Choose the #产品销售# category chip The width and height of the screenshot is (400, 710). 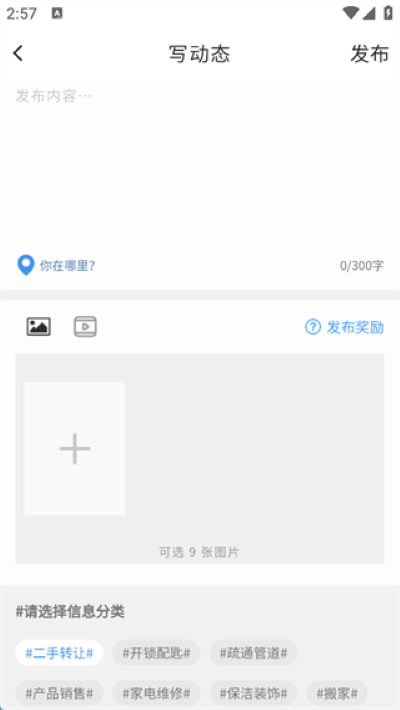(x=59, y=693)
